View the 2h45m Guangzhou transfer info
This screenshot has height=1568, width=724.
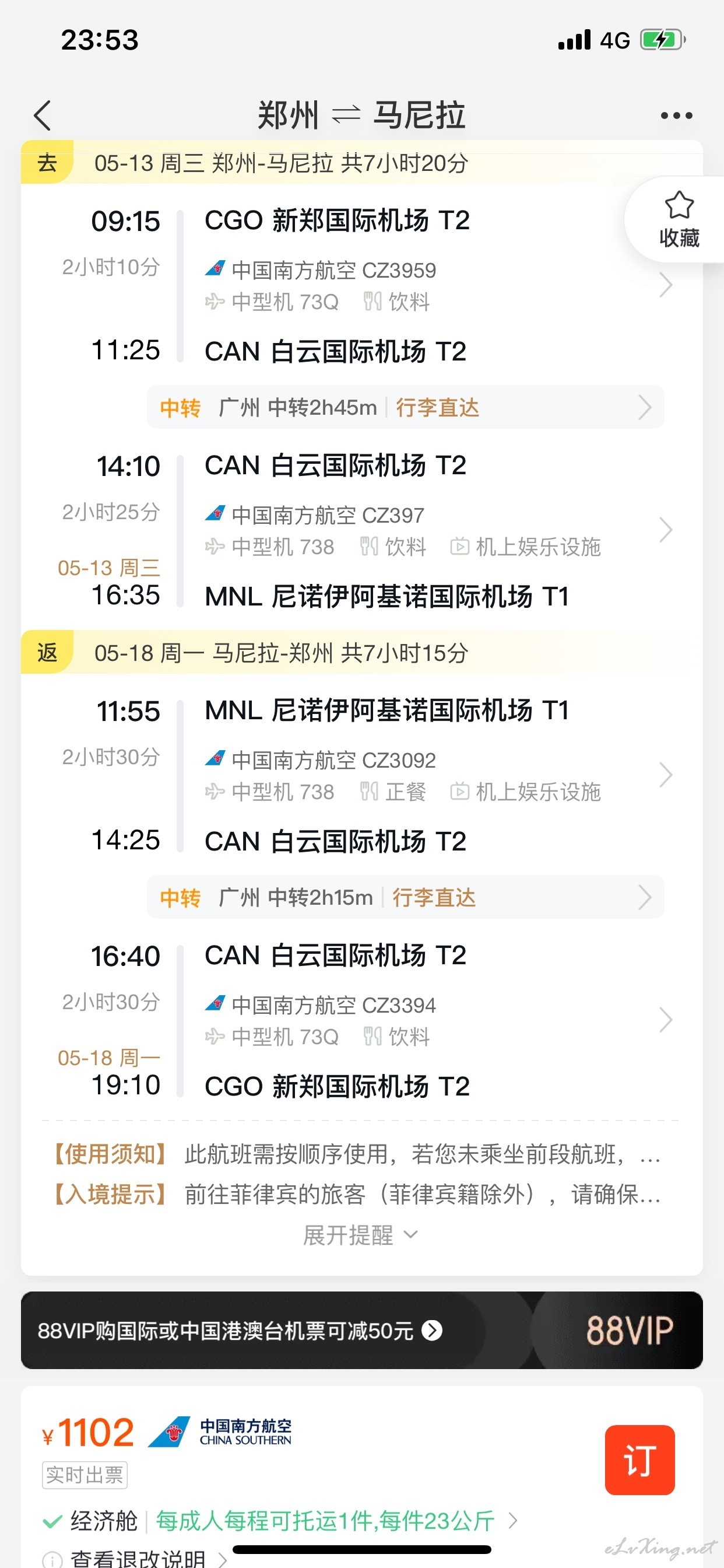[x=405, y=407]
